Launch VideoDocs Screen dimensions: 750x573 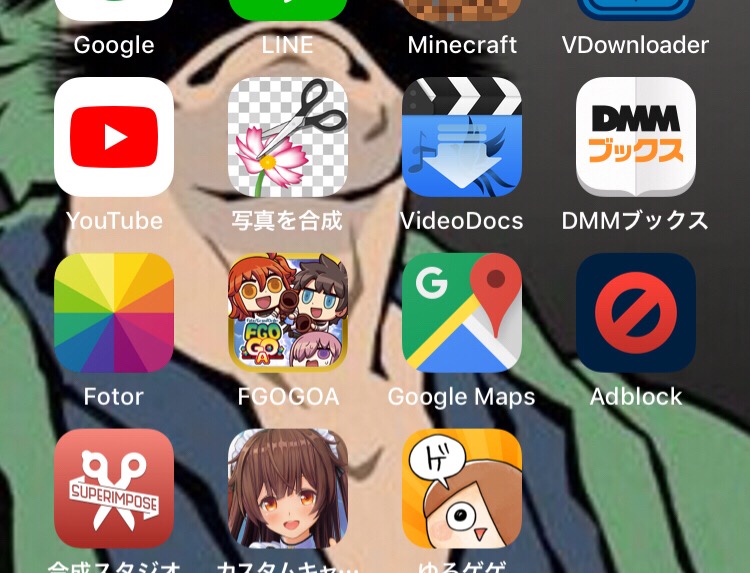[x=462, y=137]
